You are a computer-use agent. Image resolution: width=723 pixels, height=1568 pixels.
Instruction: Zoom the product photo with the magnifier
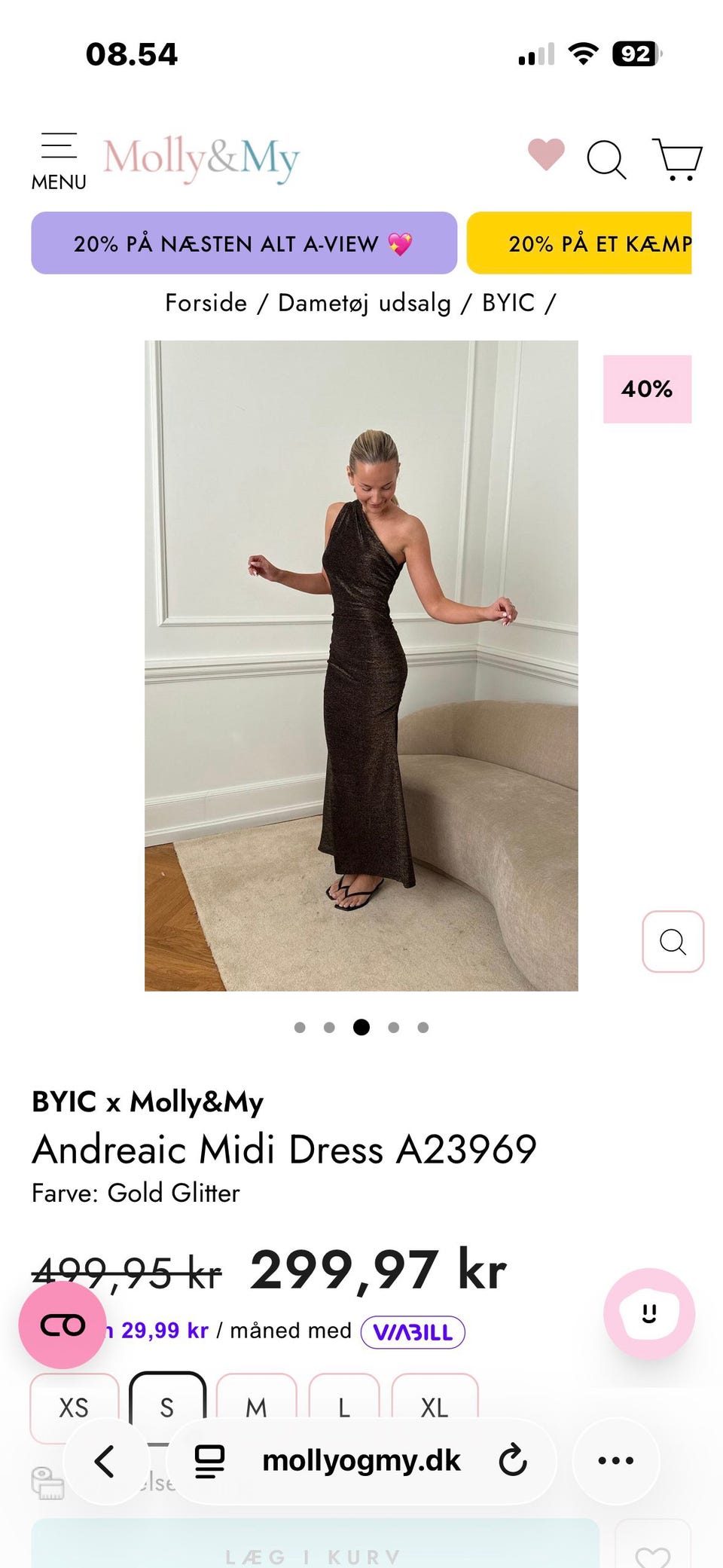click(x=673, y=941)
